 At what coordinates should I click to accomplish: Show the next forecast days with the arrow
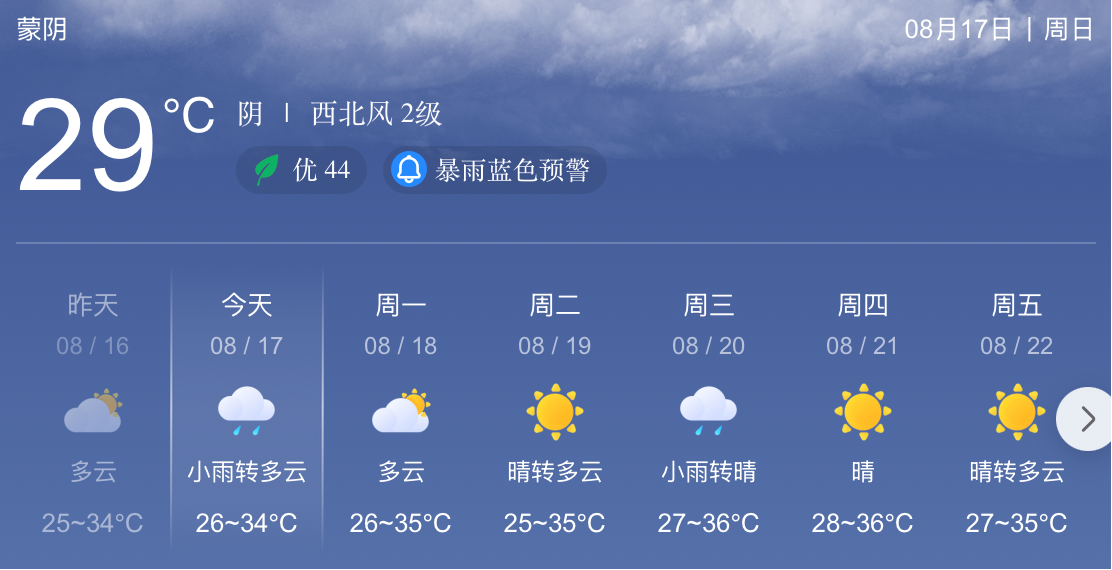[x=1086, y=419]
